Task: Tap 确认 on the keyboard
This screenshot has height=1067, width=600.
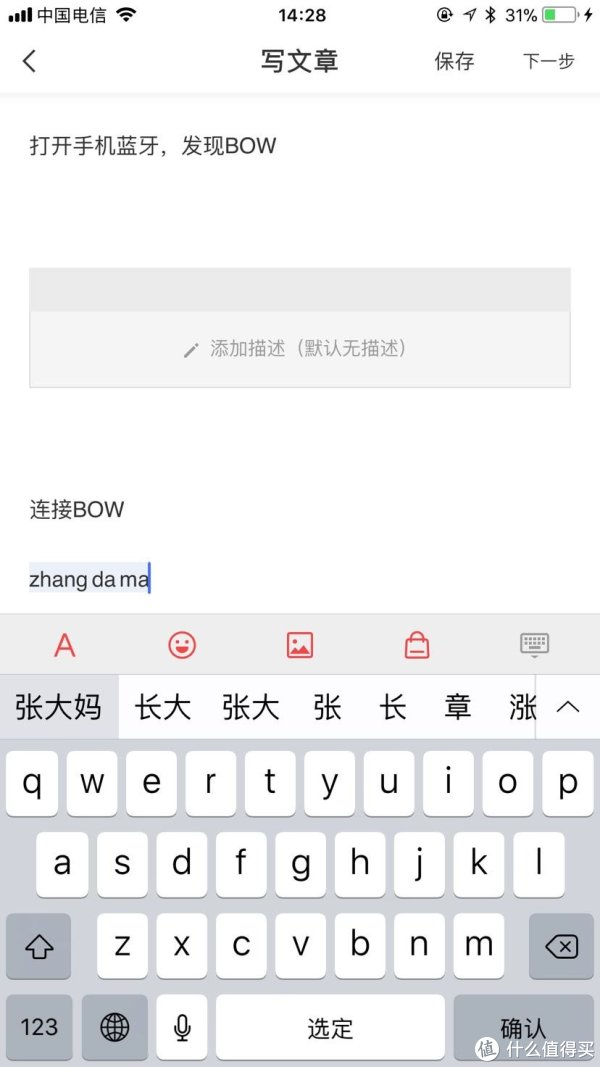Action: coord(523,1027)
